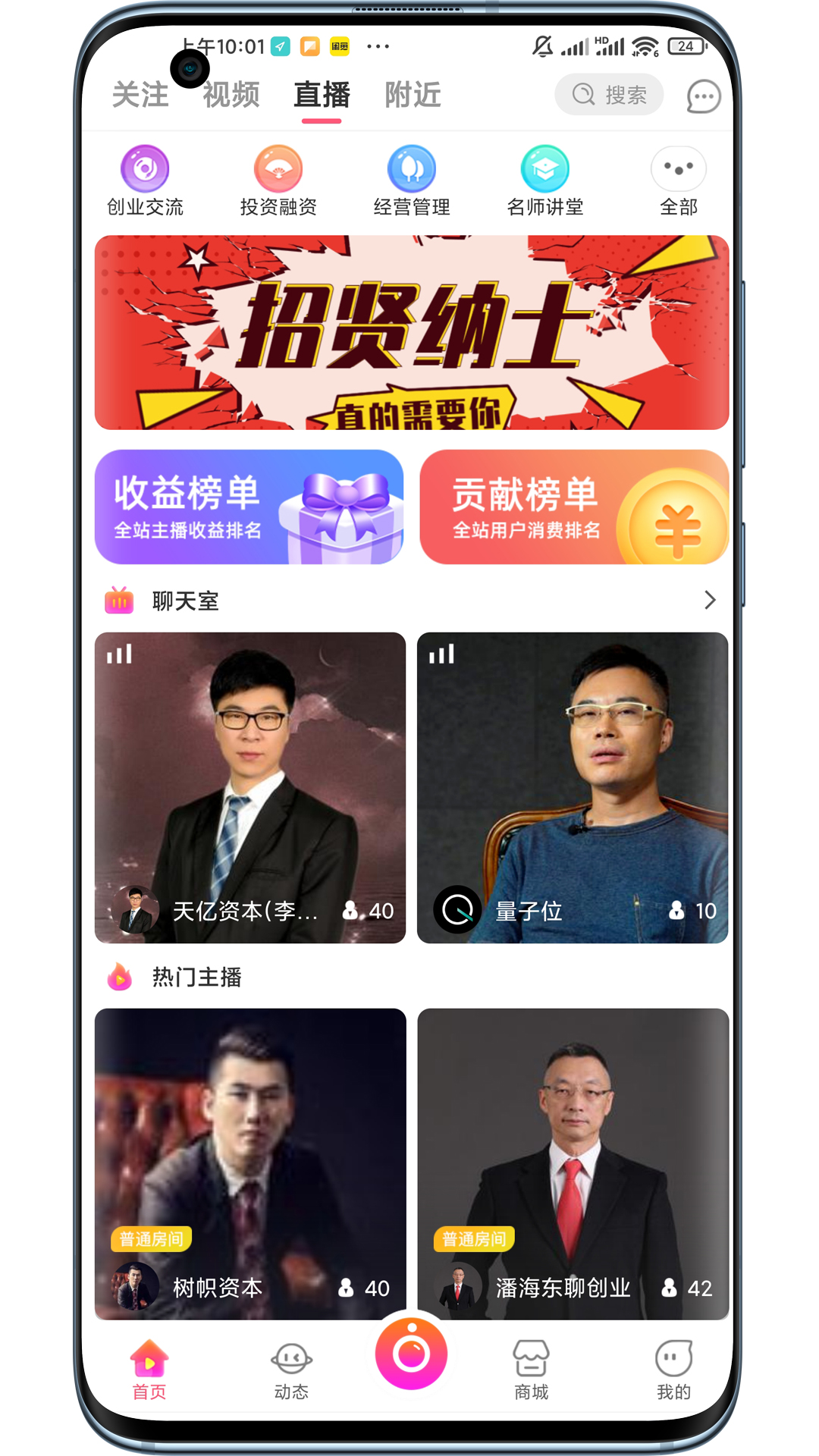
Task: Open the 树帜资本 live room
Action: coord(250,1163)
